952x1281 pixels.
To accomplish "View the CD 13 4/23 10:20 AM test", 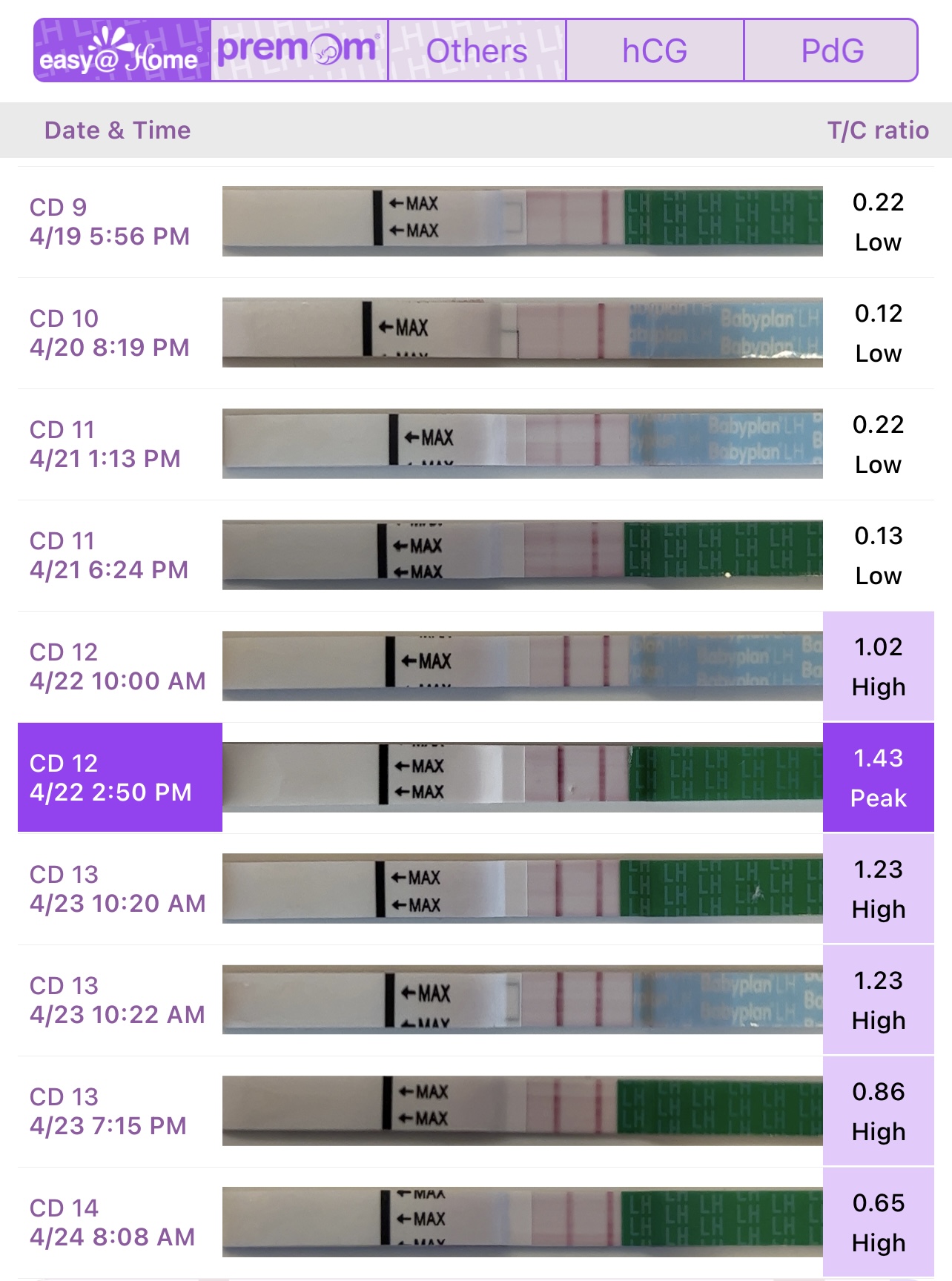I will click(x=475, y=889).
